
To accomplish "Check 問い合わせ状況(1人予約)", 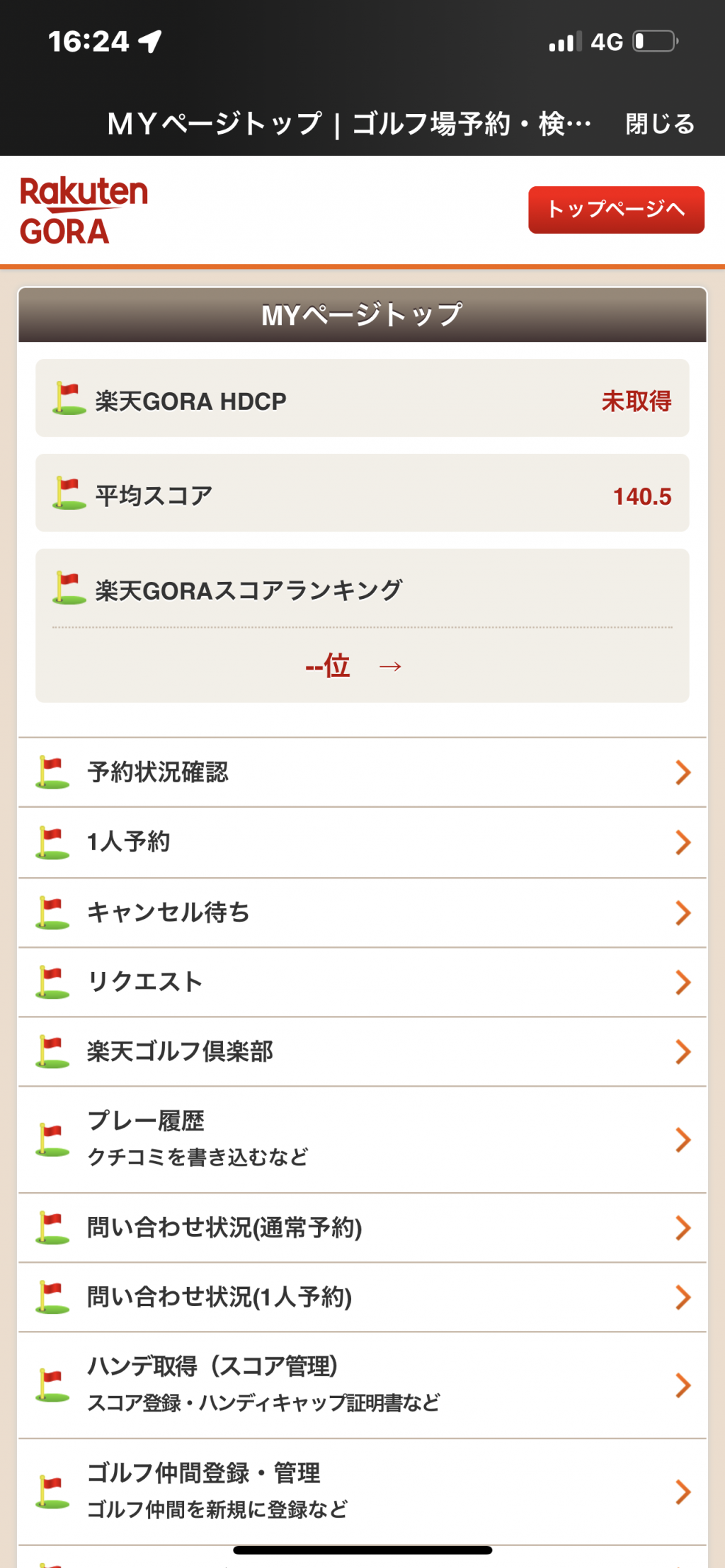I will [x=362, y=1297].
